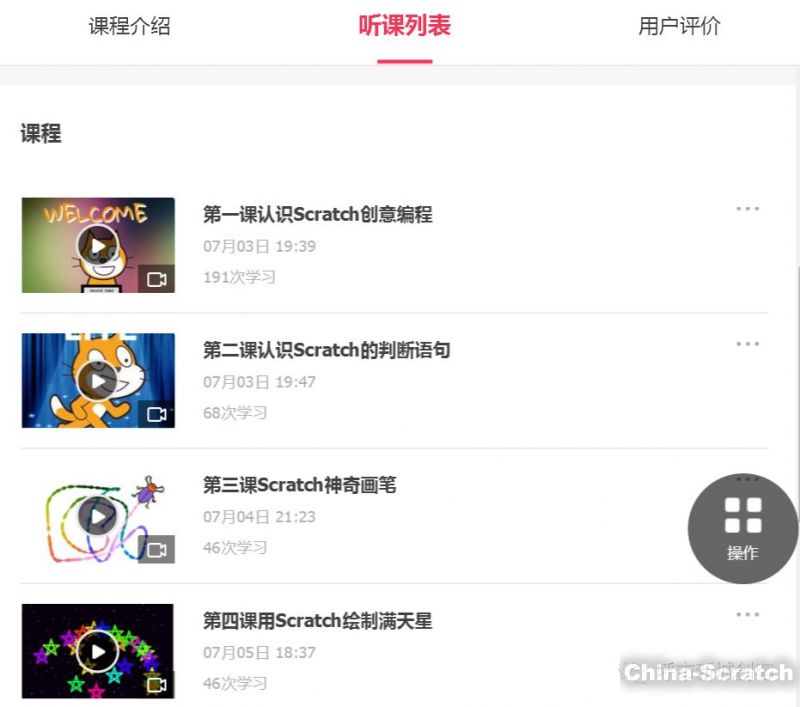Open lesson 第一课认识Scratch创意编程
The width and height of the screenshot is (800, 707).
(317, 214)
